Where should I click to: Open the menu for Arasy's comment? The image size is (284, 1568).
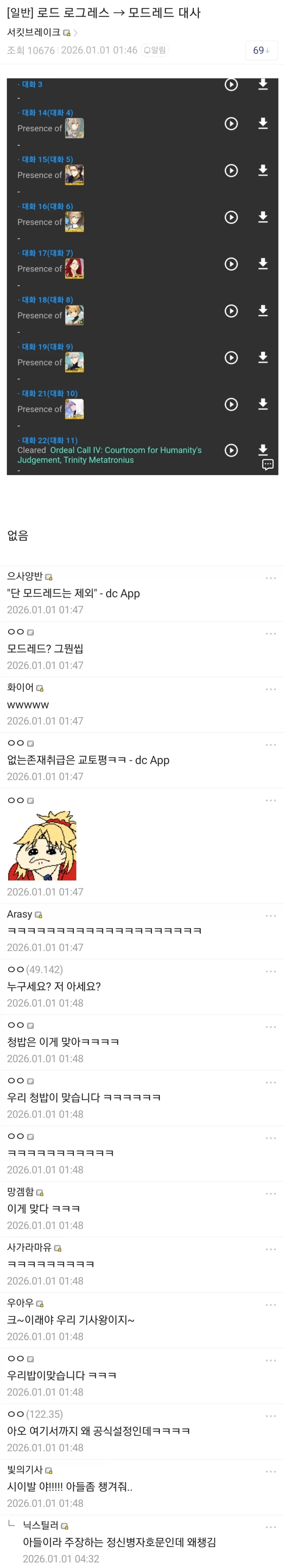(271, 915)
